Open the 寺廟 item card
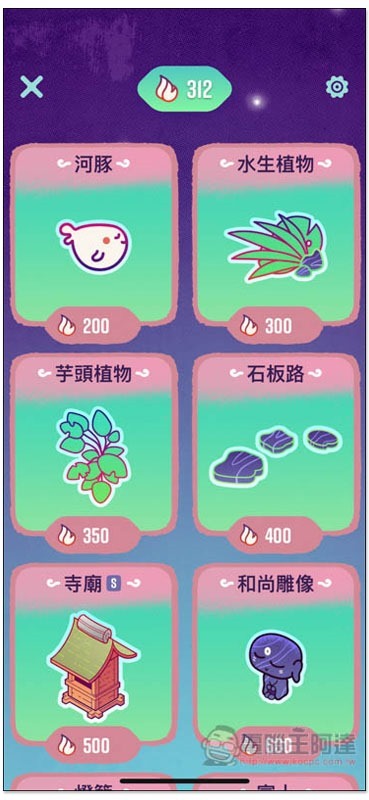The height and width of the screenshot is (800, 369). 94,663
